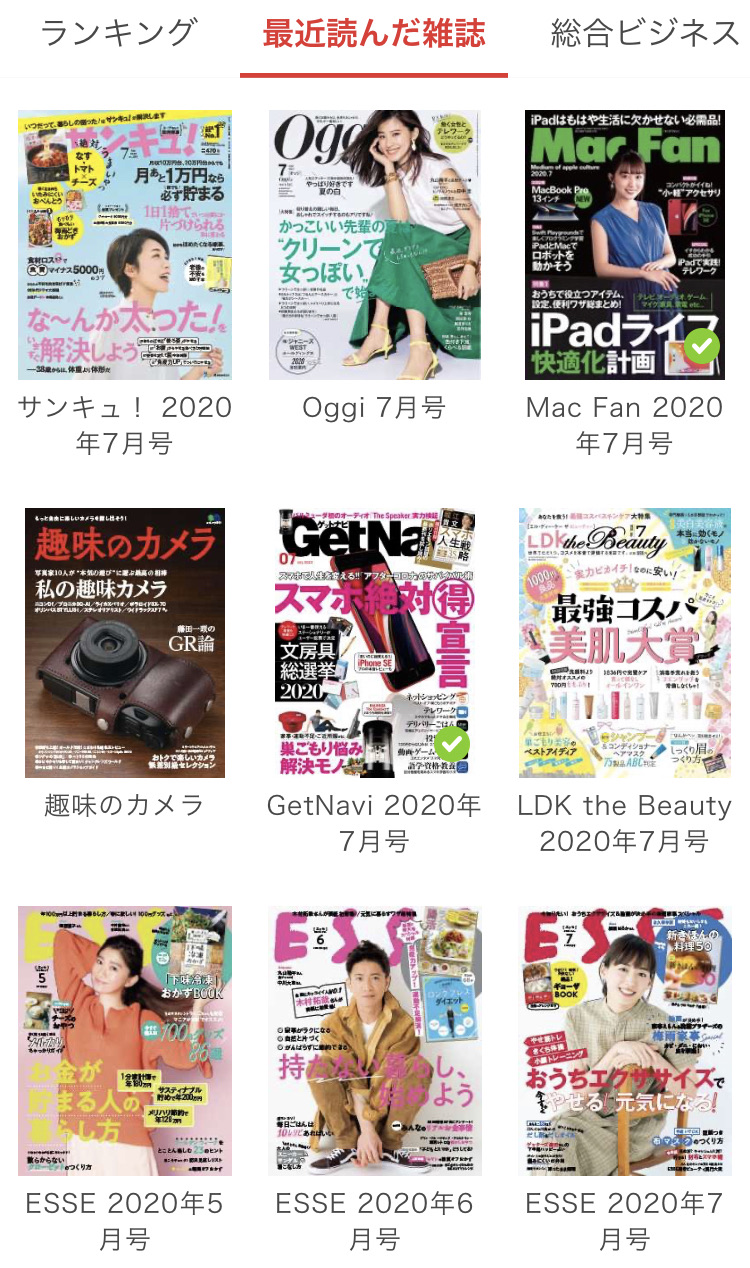
Task: Read ESSE 2020年6月号
Action: point(375,1040)
